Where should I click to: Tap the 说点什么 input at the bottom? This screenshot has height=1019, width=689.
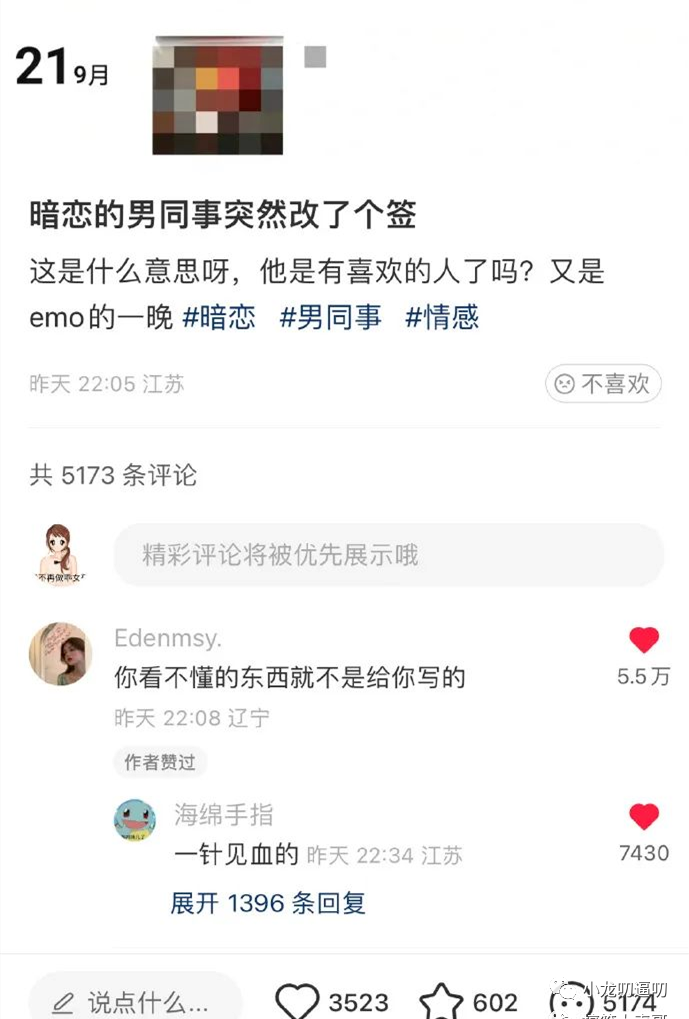pos(135,1000)
